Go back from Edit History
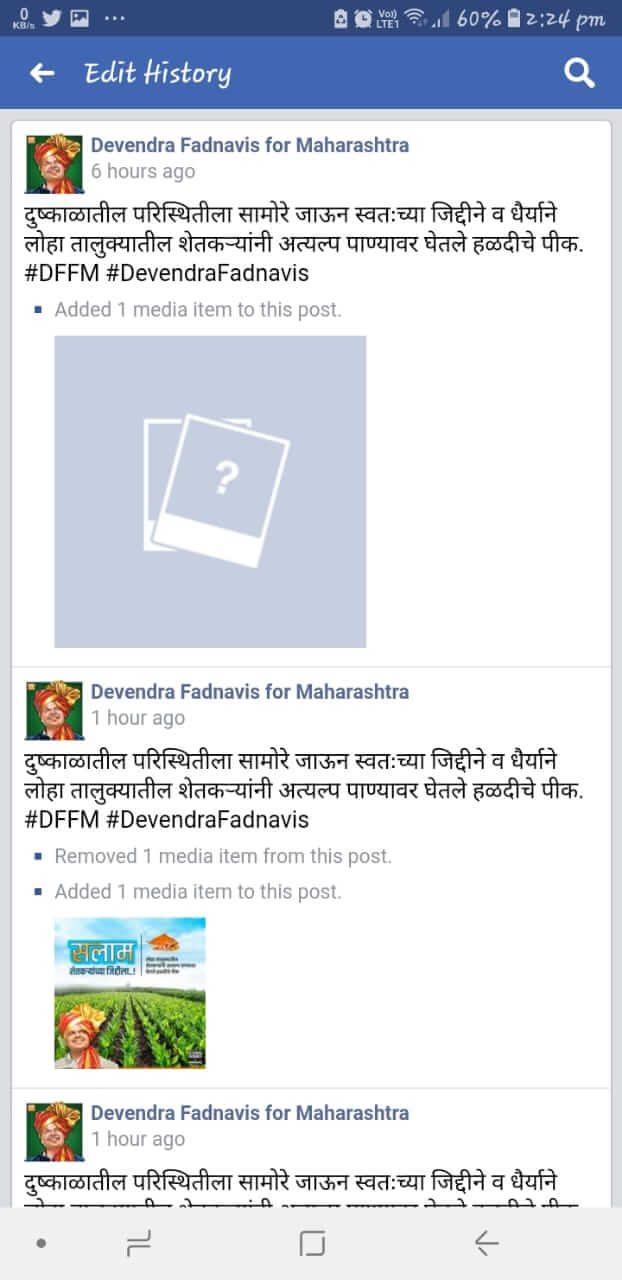622x1280 pixels. click(x=42, y=73)
